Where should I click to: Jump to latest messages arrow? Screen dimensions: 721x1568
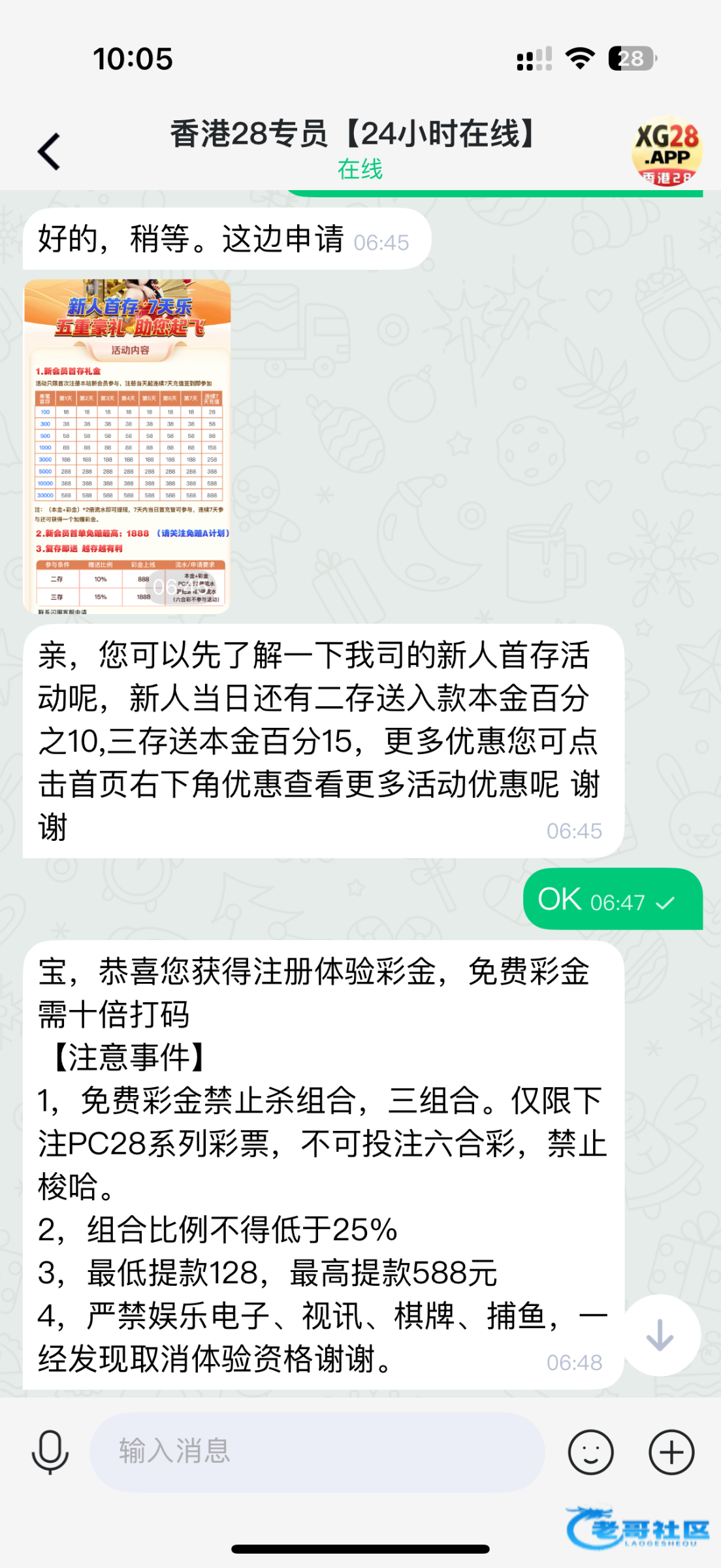point(660,1335)
